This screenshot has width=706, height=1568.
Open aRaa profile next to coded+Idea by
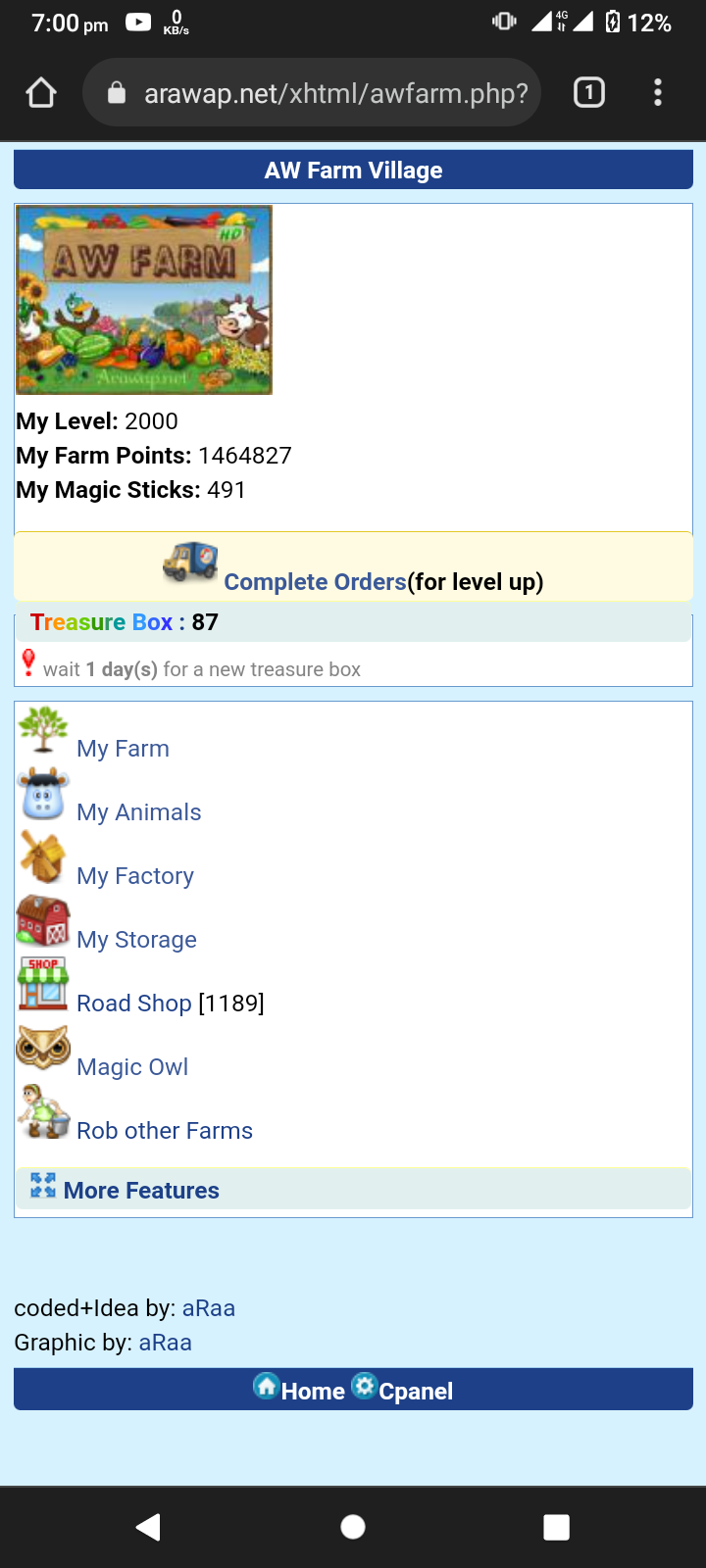[209, 1308]
